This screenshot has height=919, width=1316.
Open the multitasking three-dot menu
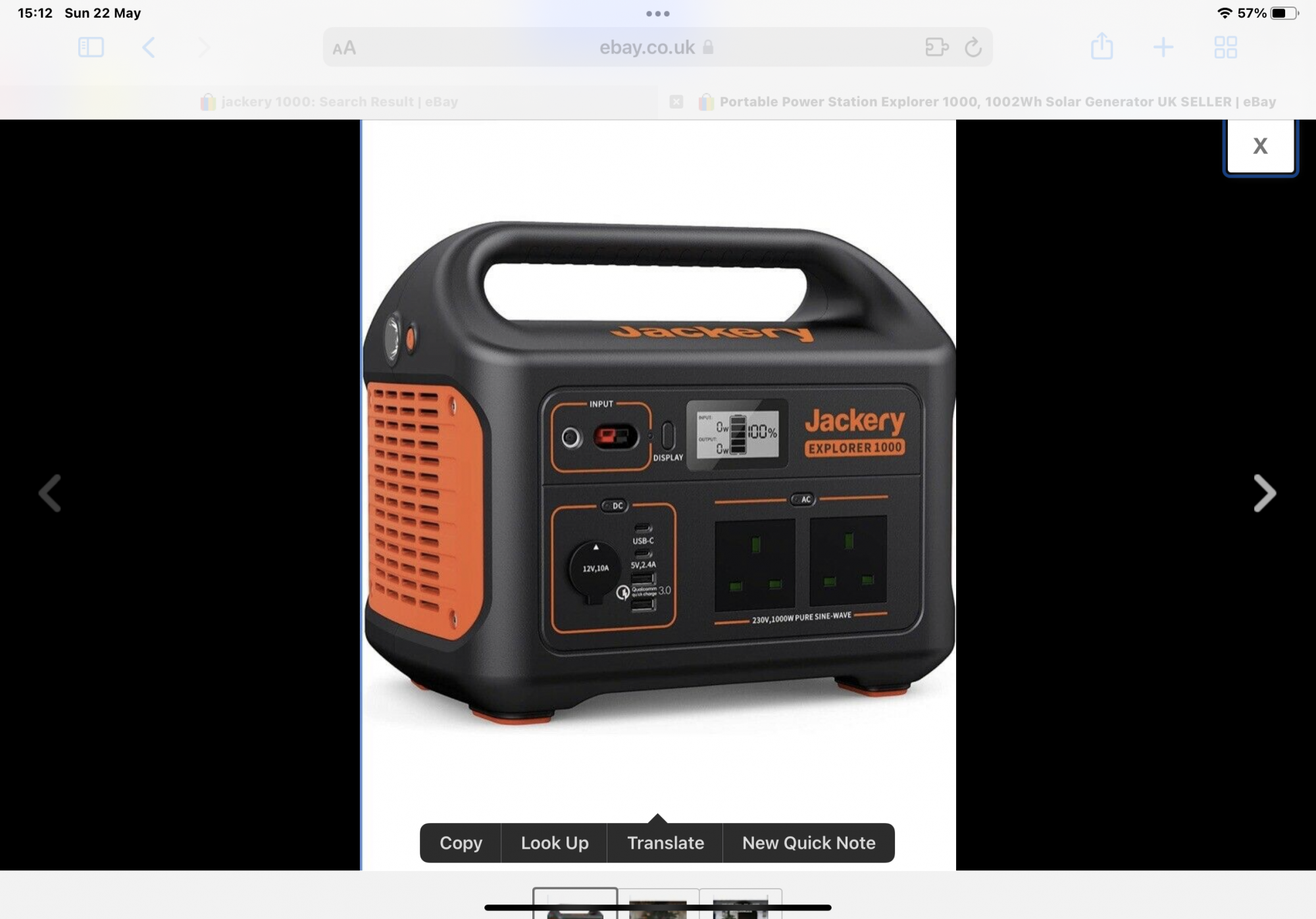point(657,13)
